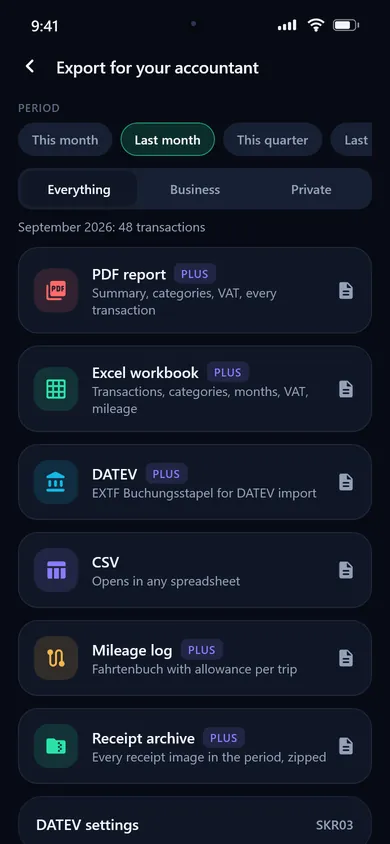
Task: Export the PDF report
Action: click(x=195, y=291)
